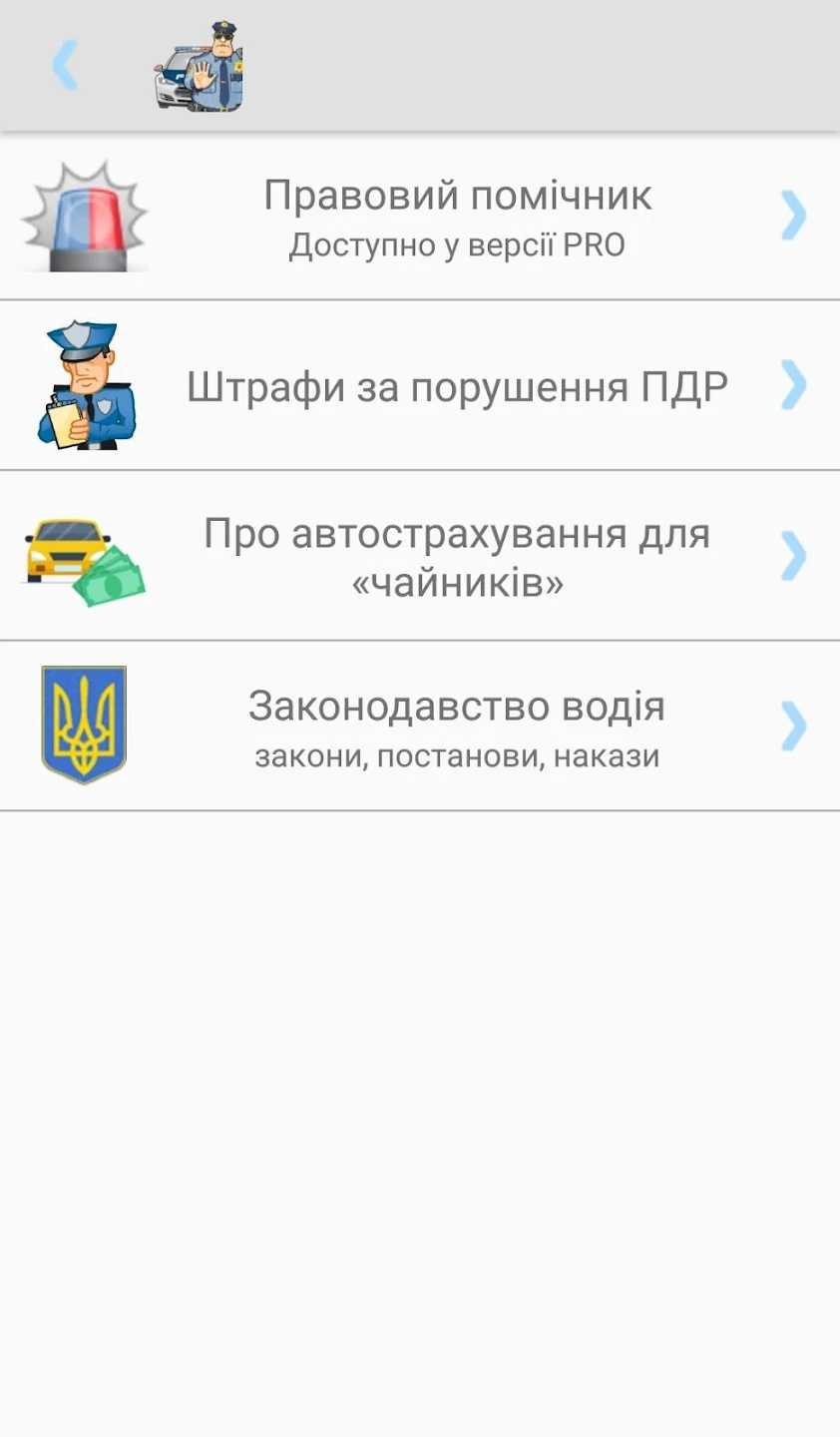Open Про автострахування для «чайників»
This screenshot has width=840, height=1437.
tap(457, 556)
